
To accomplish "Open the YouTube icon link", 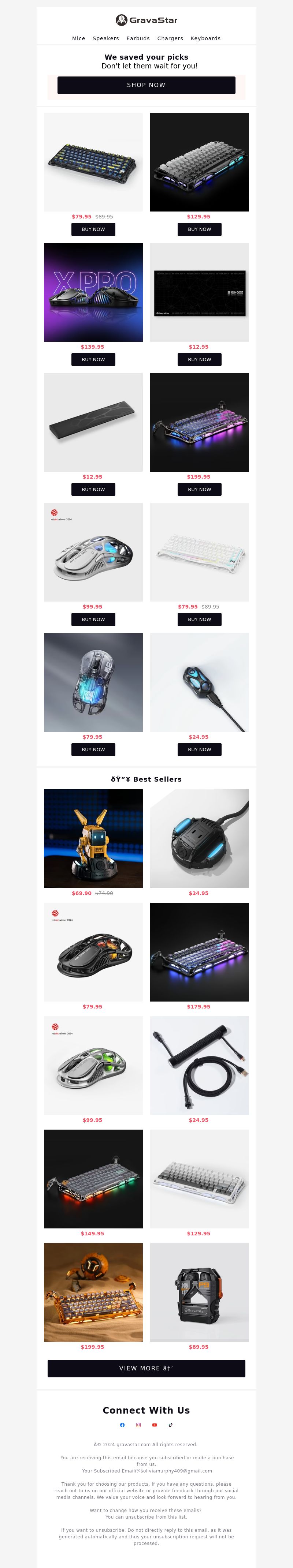I will point(154,1425).
